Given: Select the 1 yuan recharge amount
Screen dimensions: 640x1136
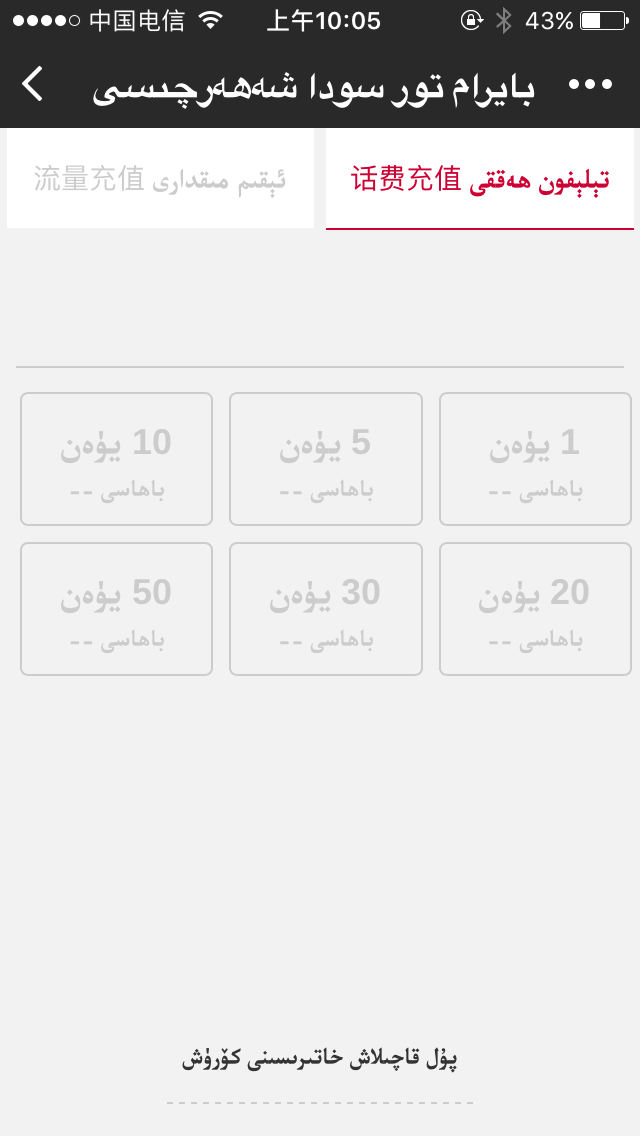Looking at the screenshot, I should pyautogui.click(x=535, y=459).
